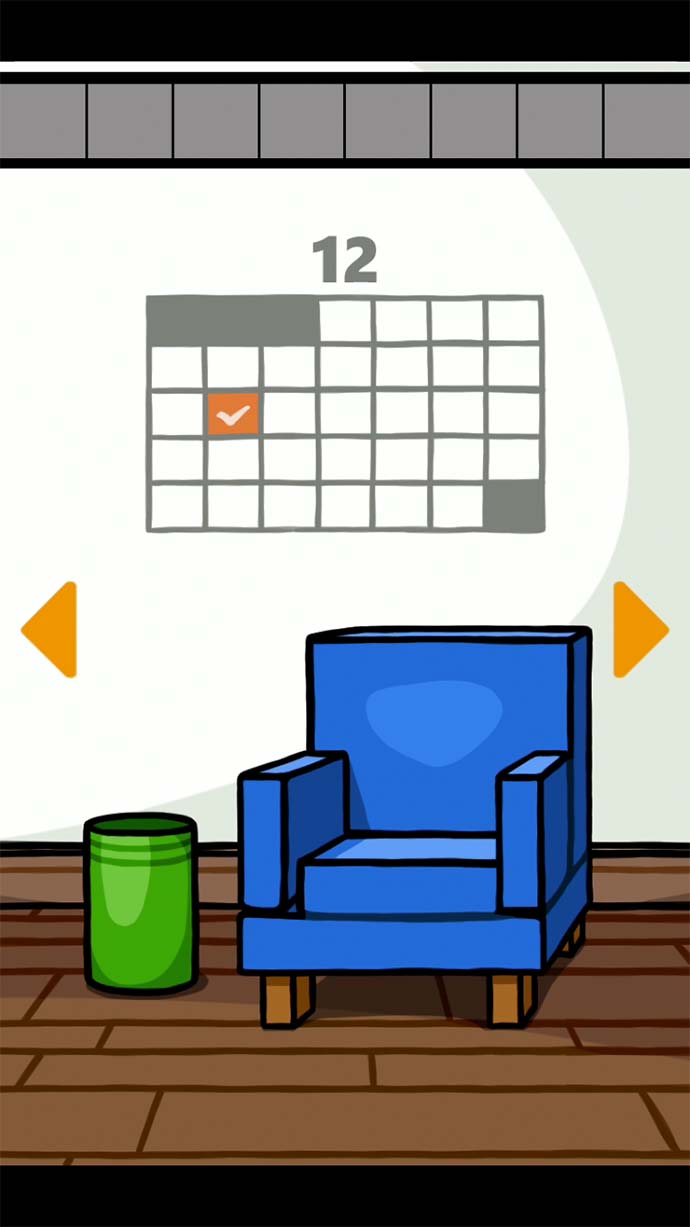690x1227 pixels.
Task: Go to the room view on the right
Action: point(638,630)
